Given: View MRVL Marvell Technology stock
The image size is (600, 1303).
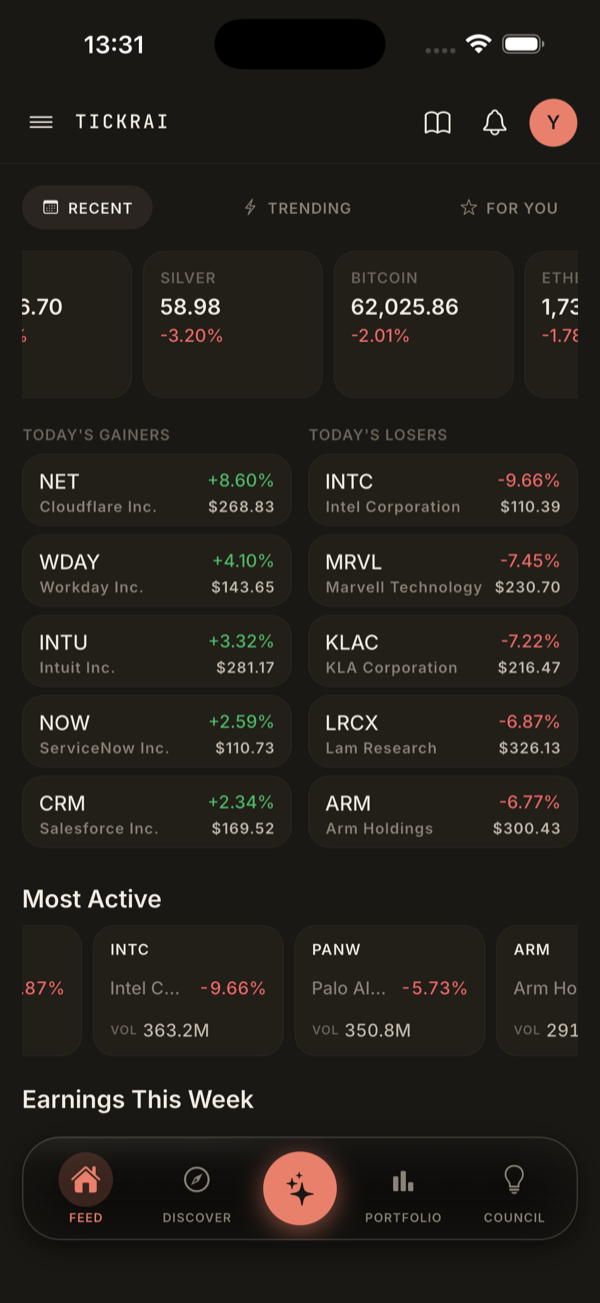Looking at the screenshot, I should click(x=443, y=570).
